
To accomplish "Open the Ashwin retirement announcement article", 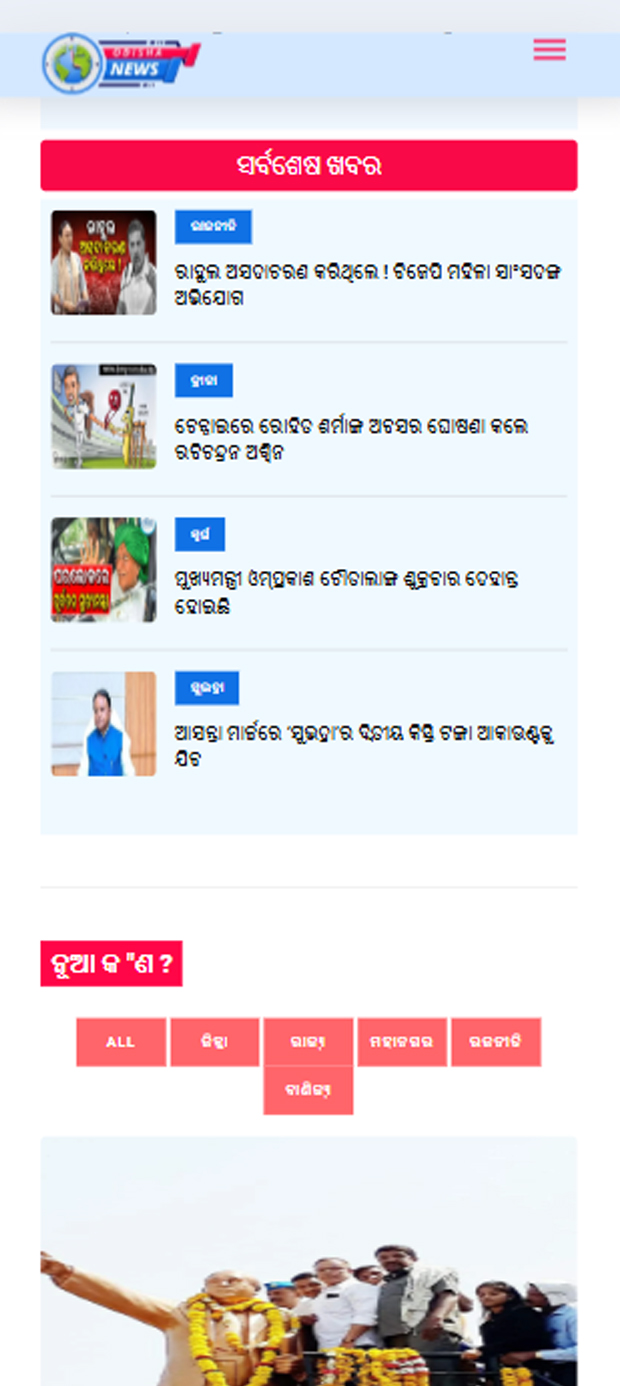I will [350, 439].
